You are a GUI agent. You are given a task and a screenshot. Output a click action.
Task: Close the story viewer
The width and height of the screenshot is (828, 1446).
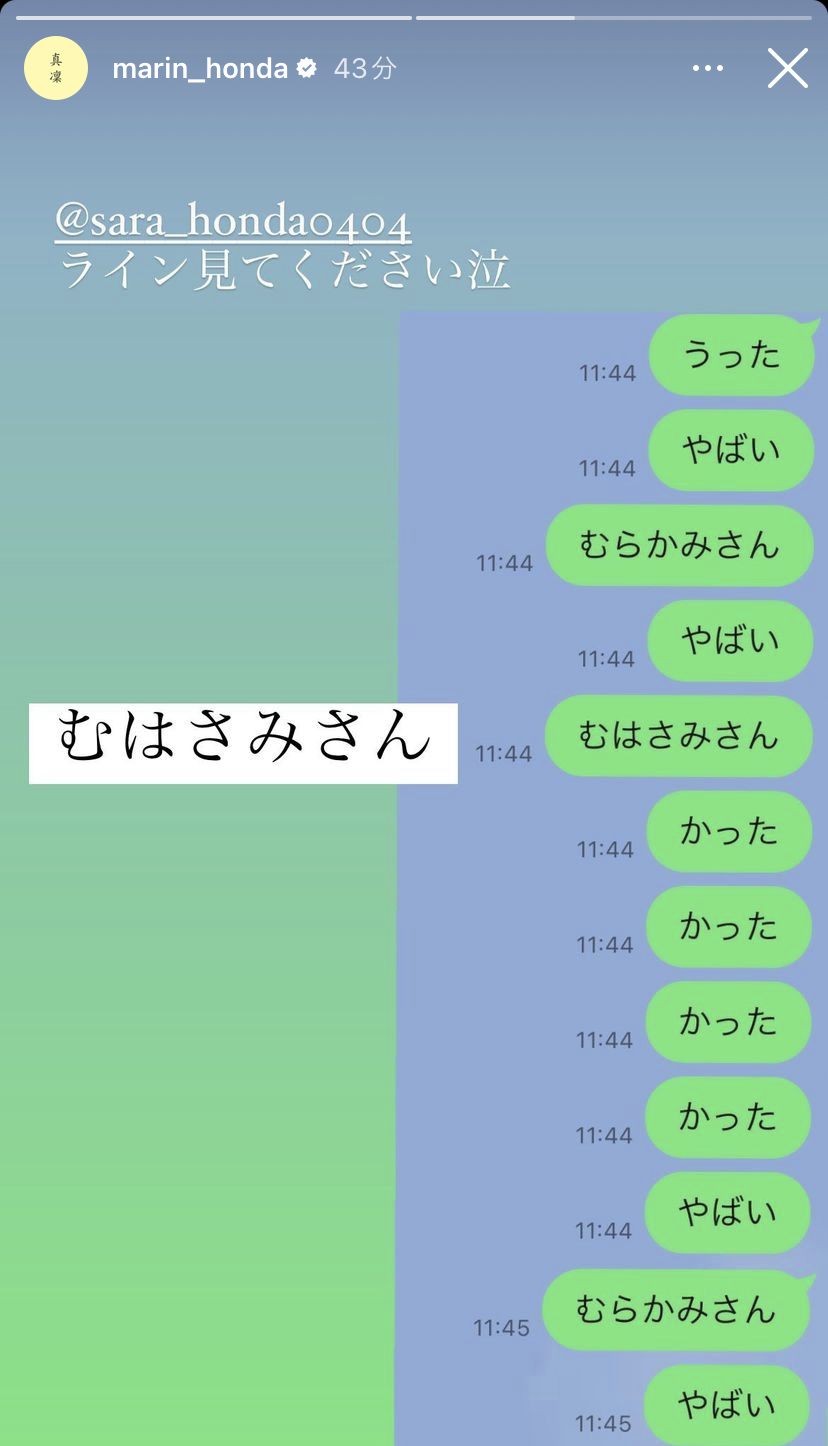click(788, 68)
